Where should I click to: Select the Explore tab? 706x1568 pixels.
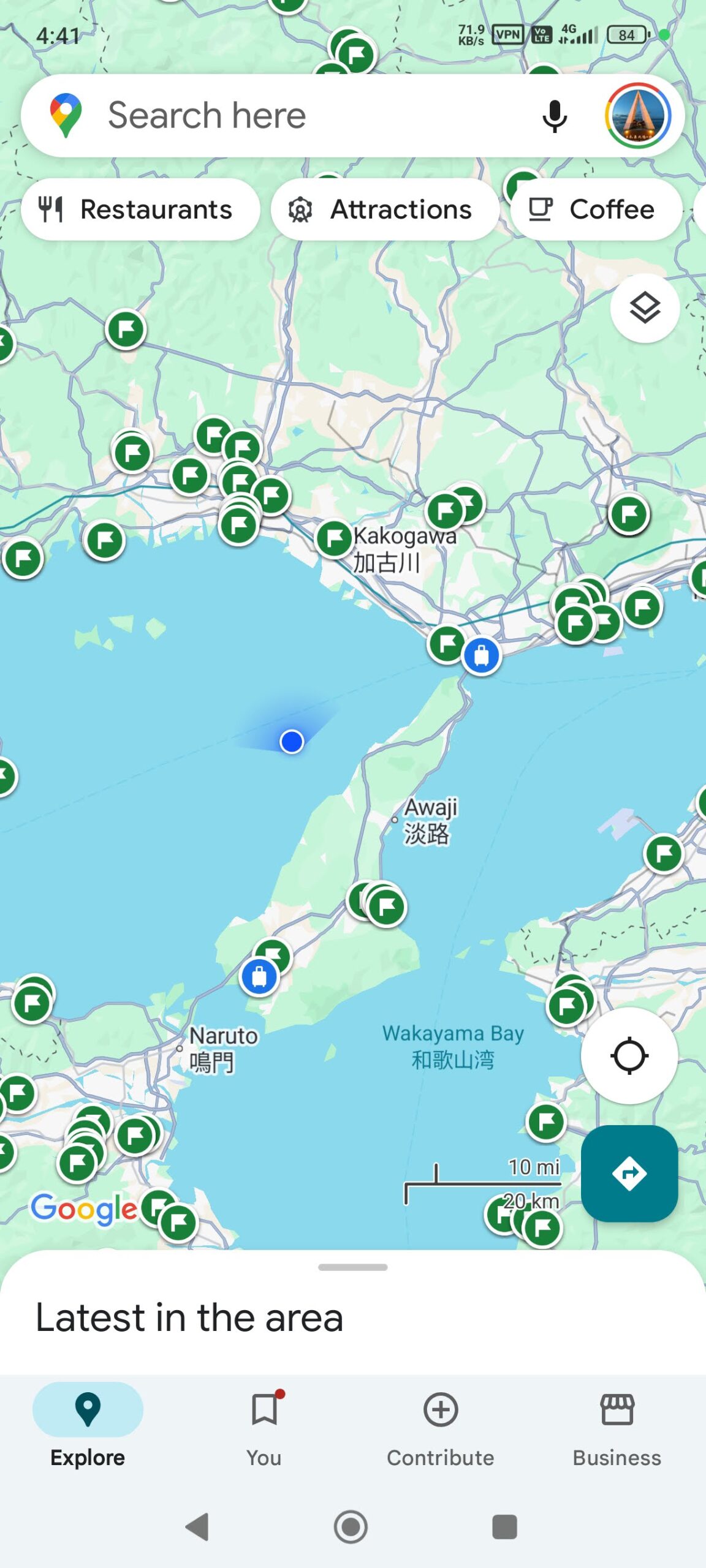88,1425
